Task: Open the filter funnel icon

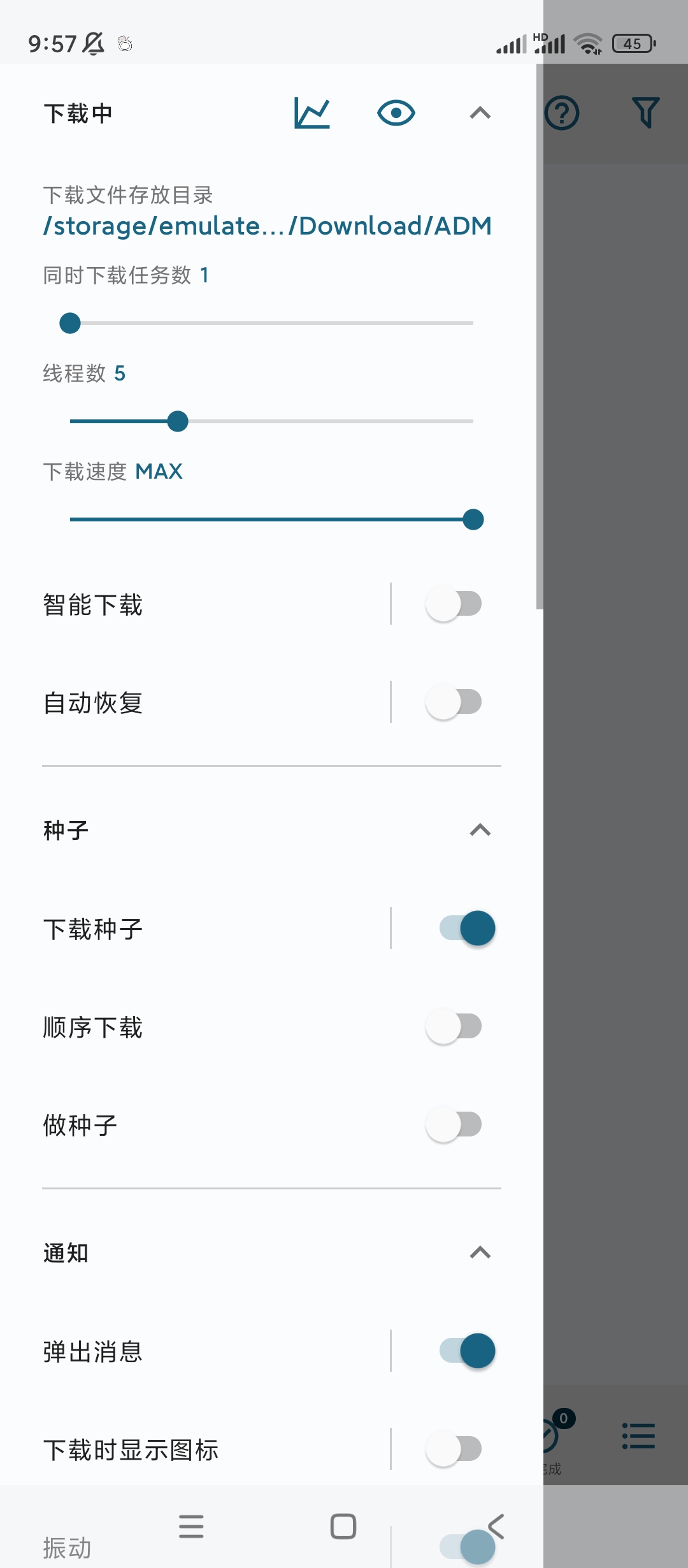Action: 645,113
